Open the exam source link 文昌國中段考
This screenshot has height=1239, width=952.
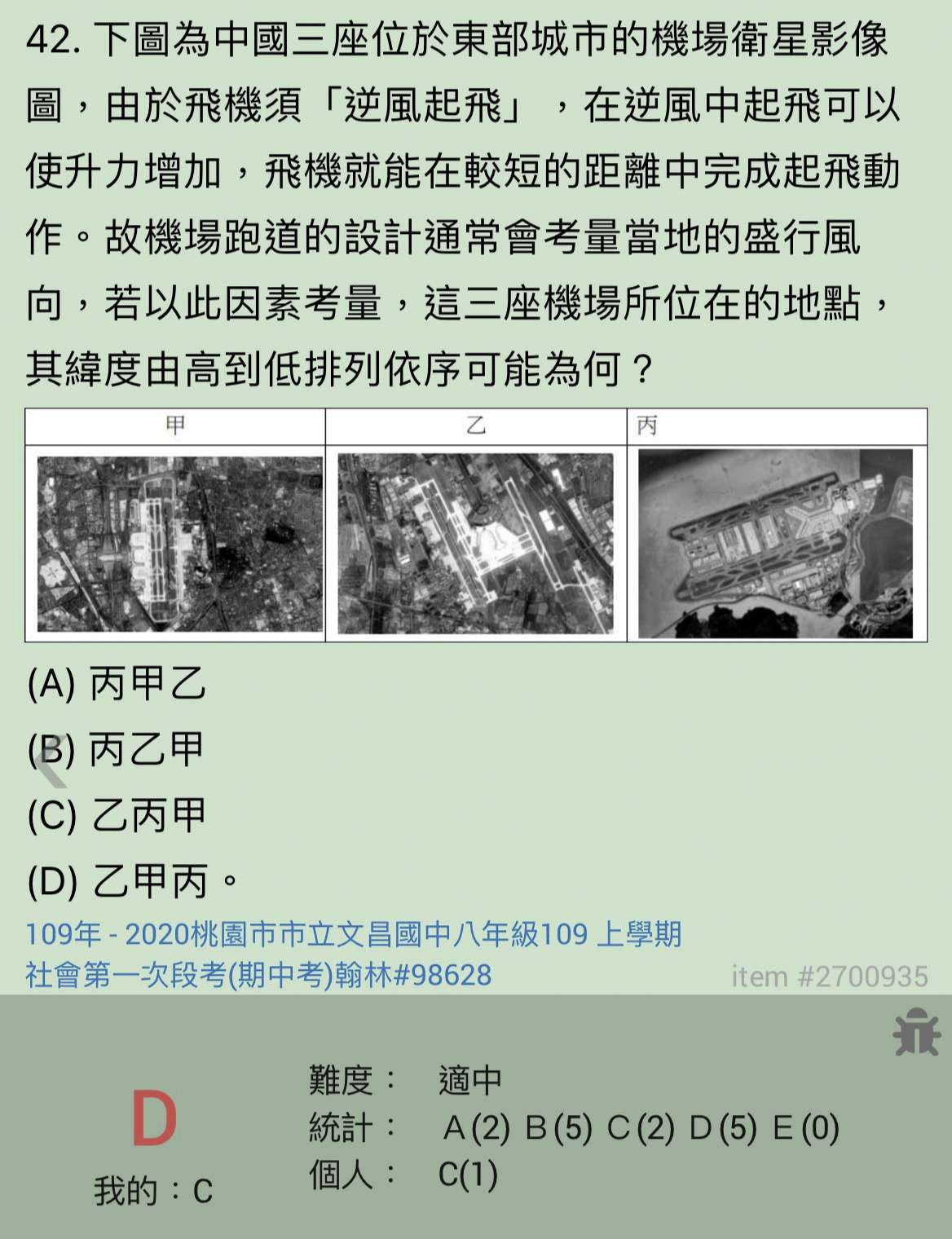click(352, 954)
